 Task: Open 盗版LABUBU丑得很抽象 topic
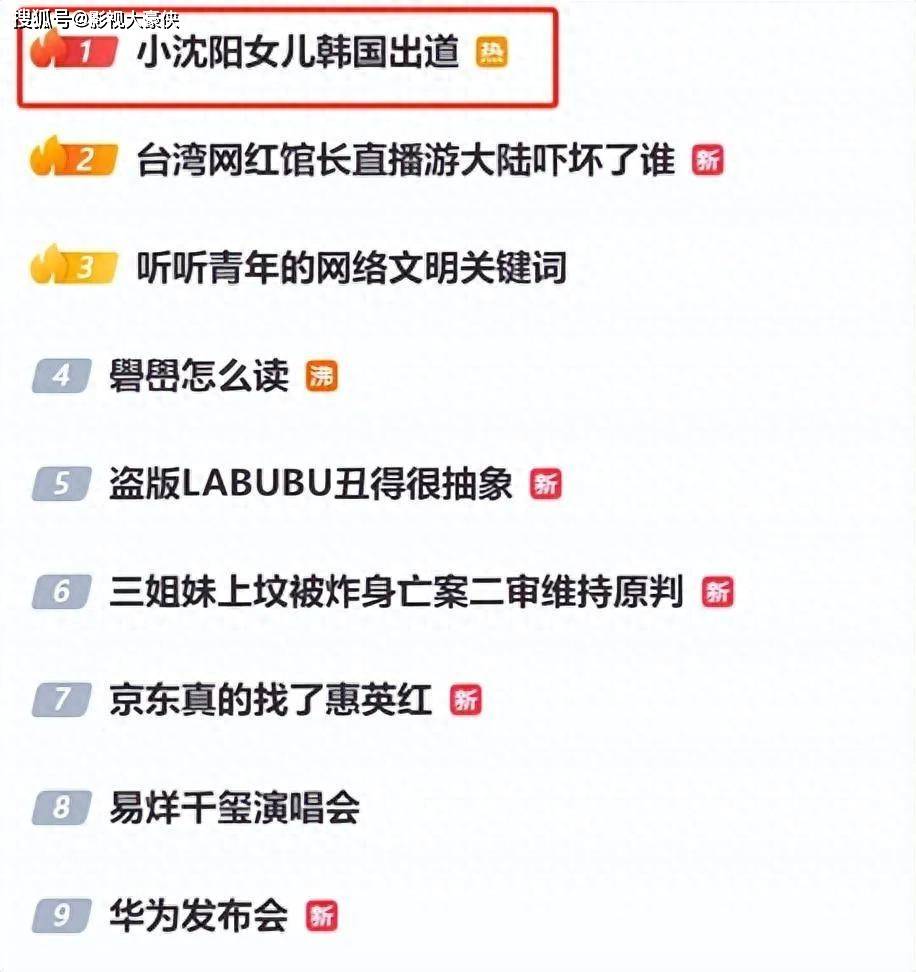pyautogui.click(x=310, y=484)
